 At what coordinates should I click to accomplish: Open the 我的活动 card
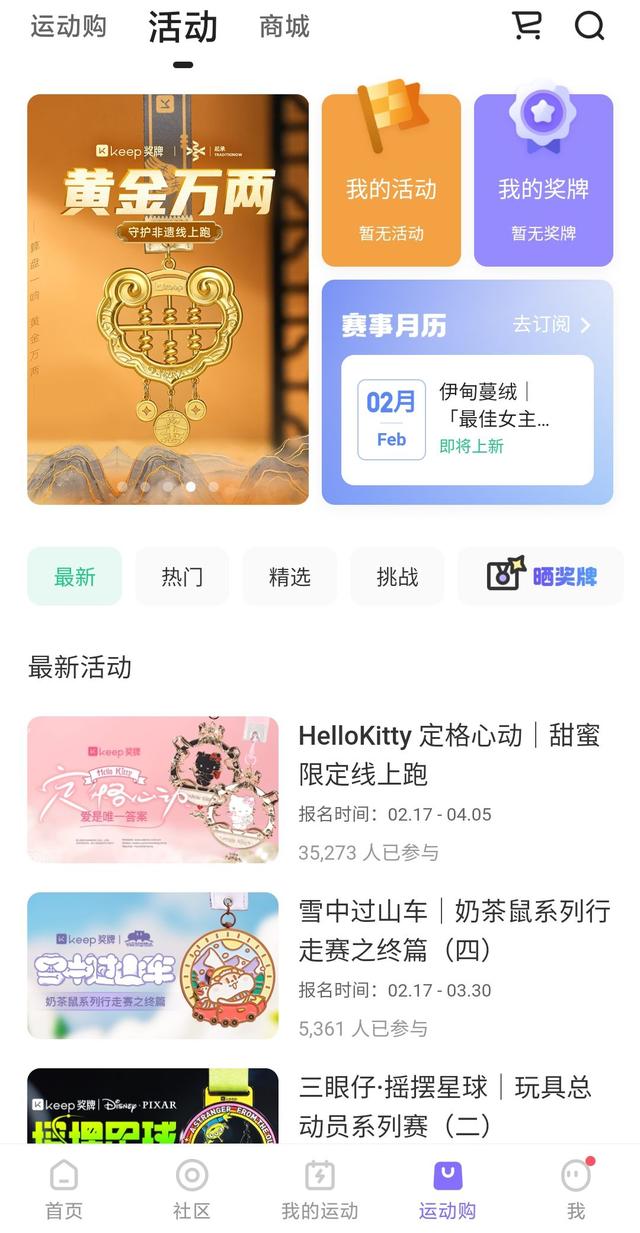click(391, 181)
